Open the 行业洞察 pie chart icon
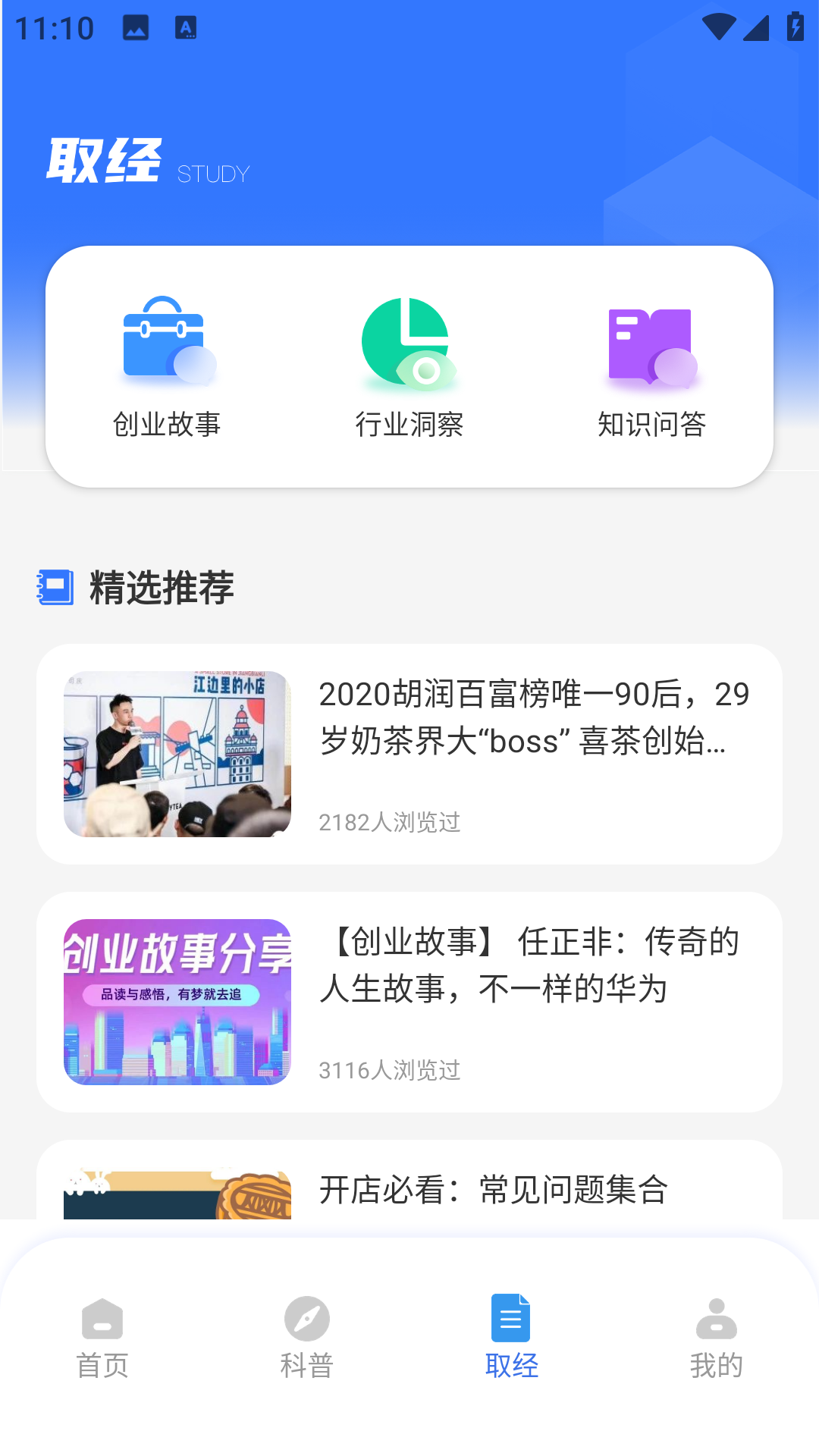The height and width of the screenshot is (1456, 819). [x=409, y=341]
